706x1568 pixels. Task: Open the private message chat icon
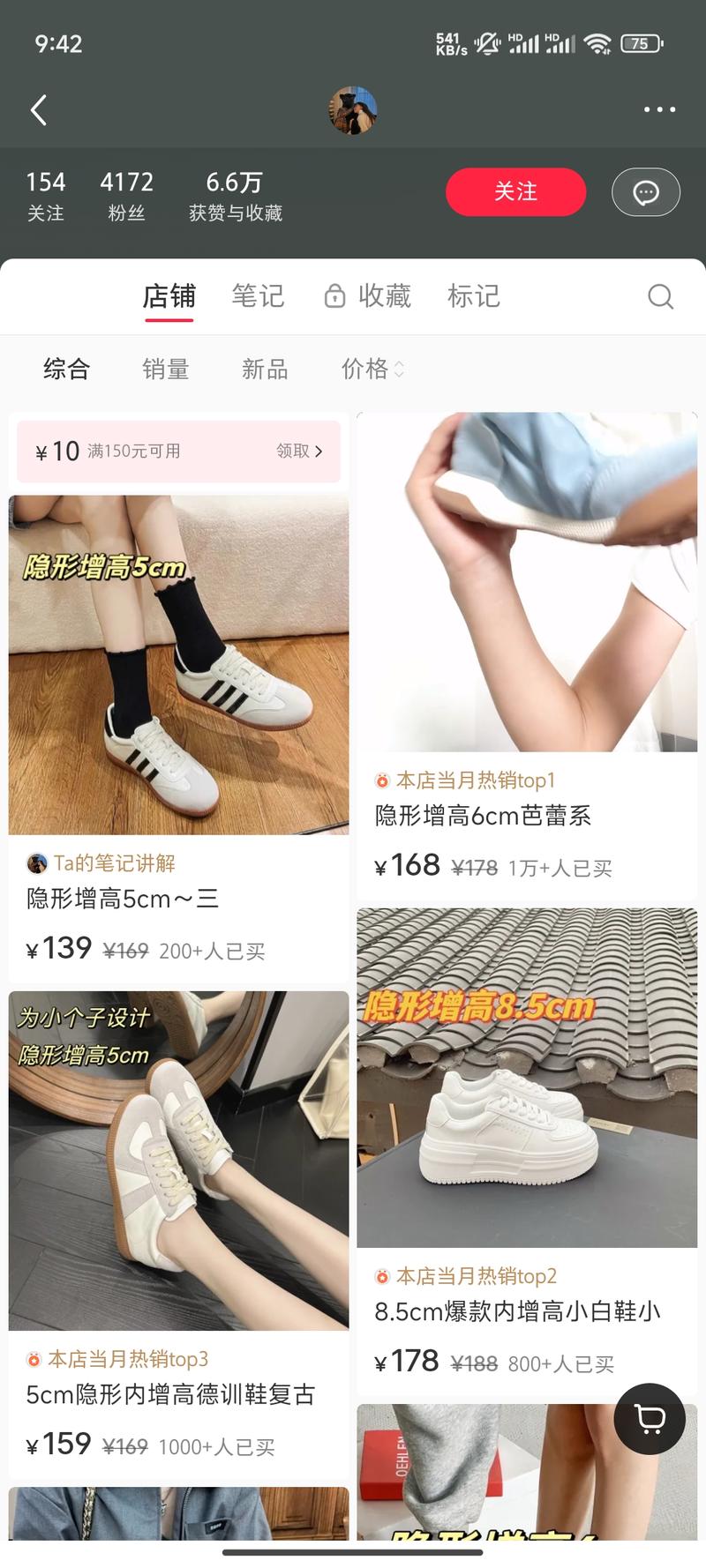[x=645, y=191]
